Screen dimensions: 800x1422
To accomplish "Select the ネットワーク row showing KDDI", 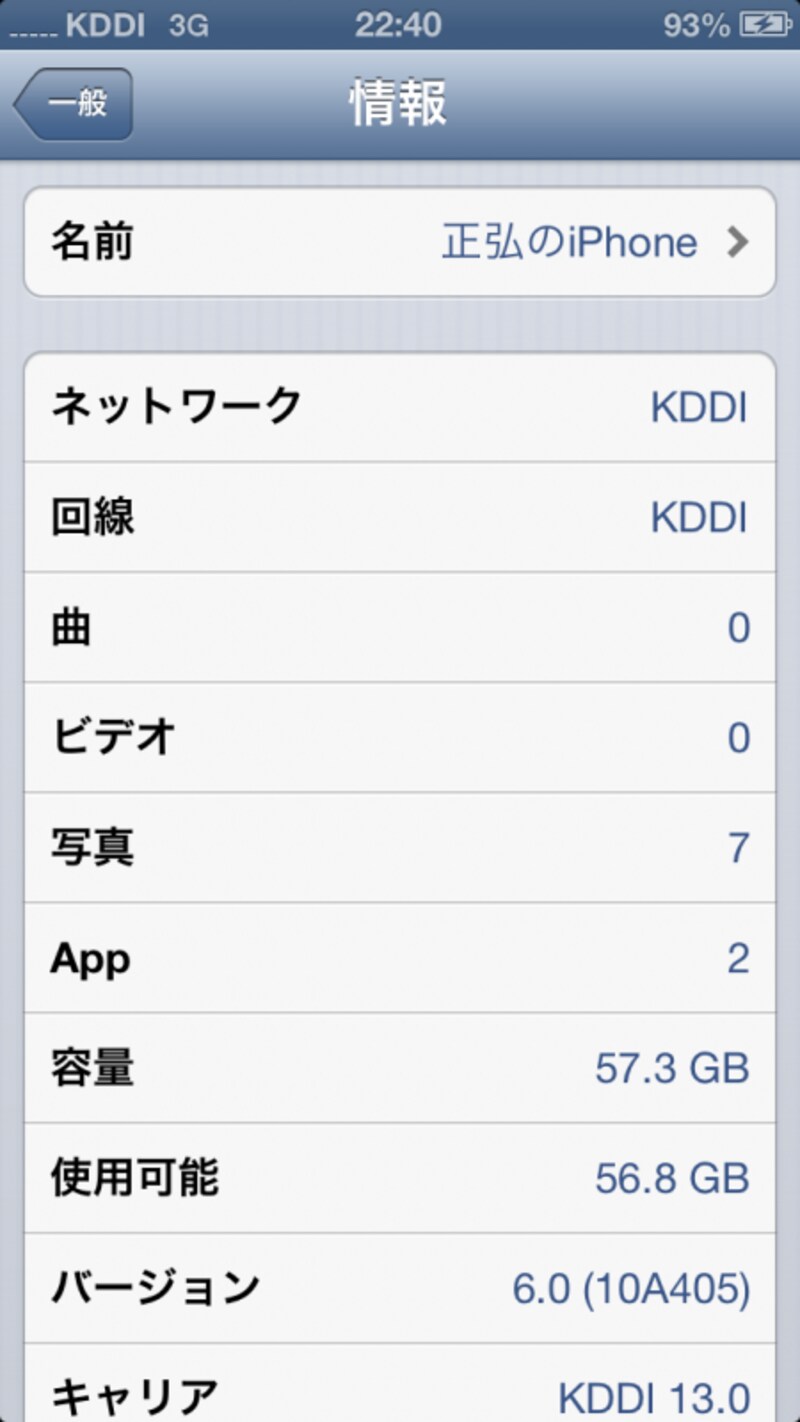I will tap(400, 407).
